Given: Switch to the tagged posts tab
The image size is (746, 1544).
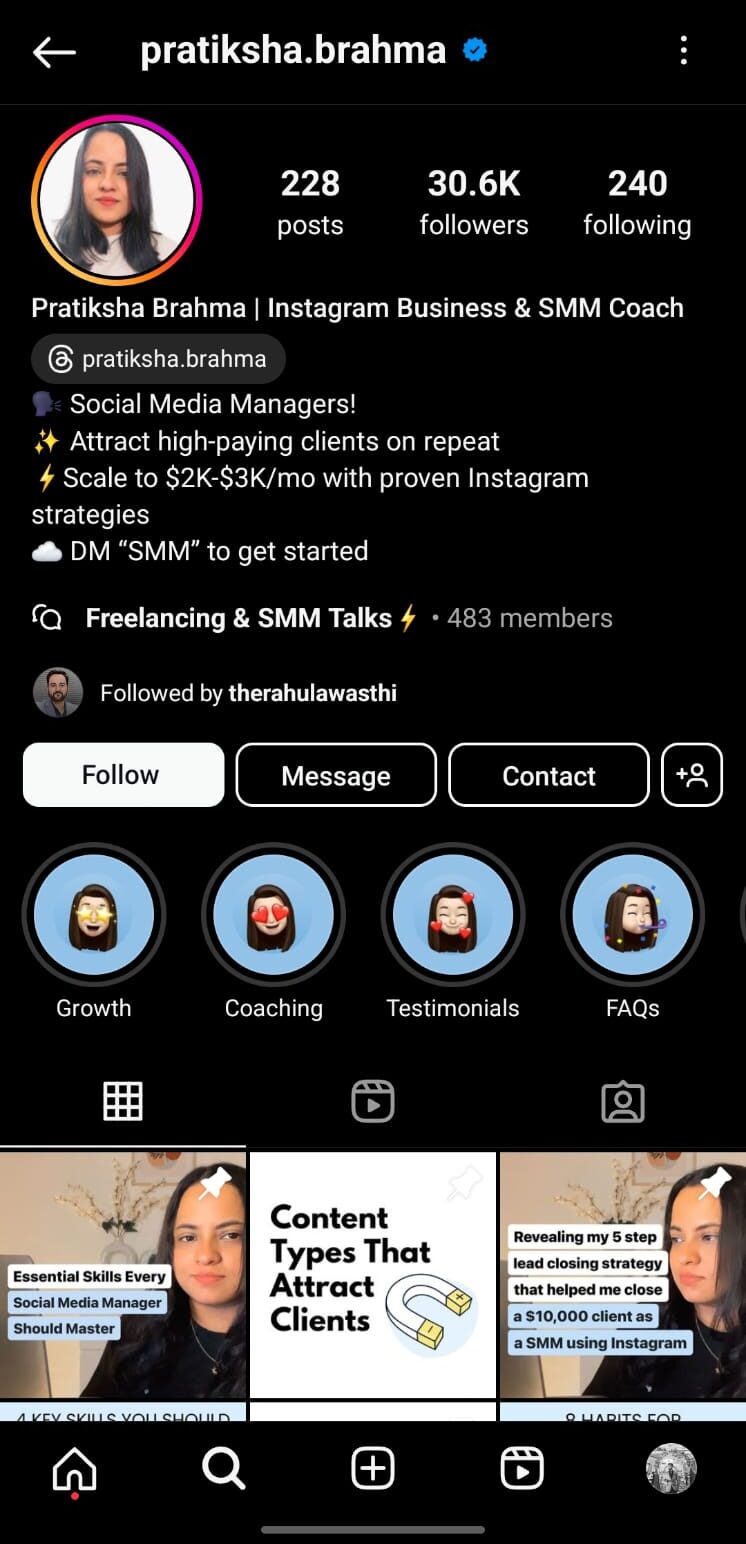Looking at the screenshot, I should tap(622, 1102).
